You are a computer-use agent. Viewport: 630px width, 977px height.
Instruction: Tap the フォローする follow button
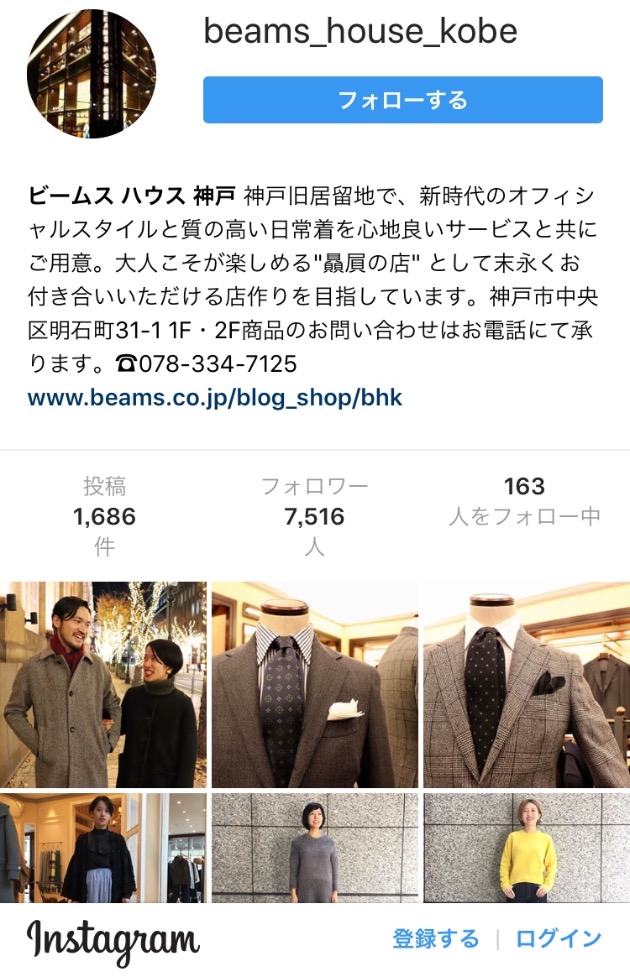tap(402, 100)
